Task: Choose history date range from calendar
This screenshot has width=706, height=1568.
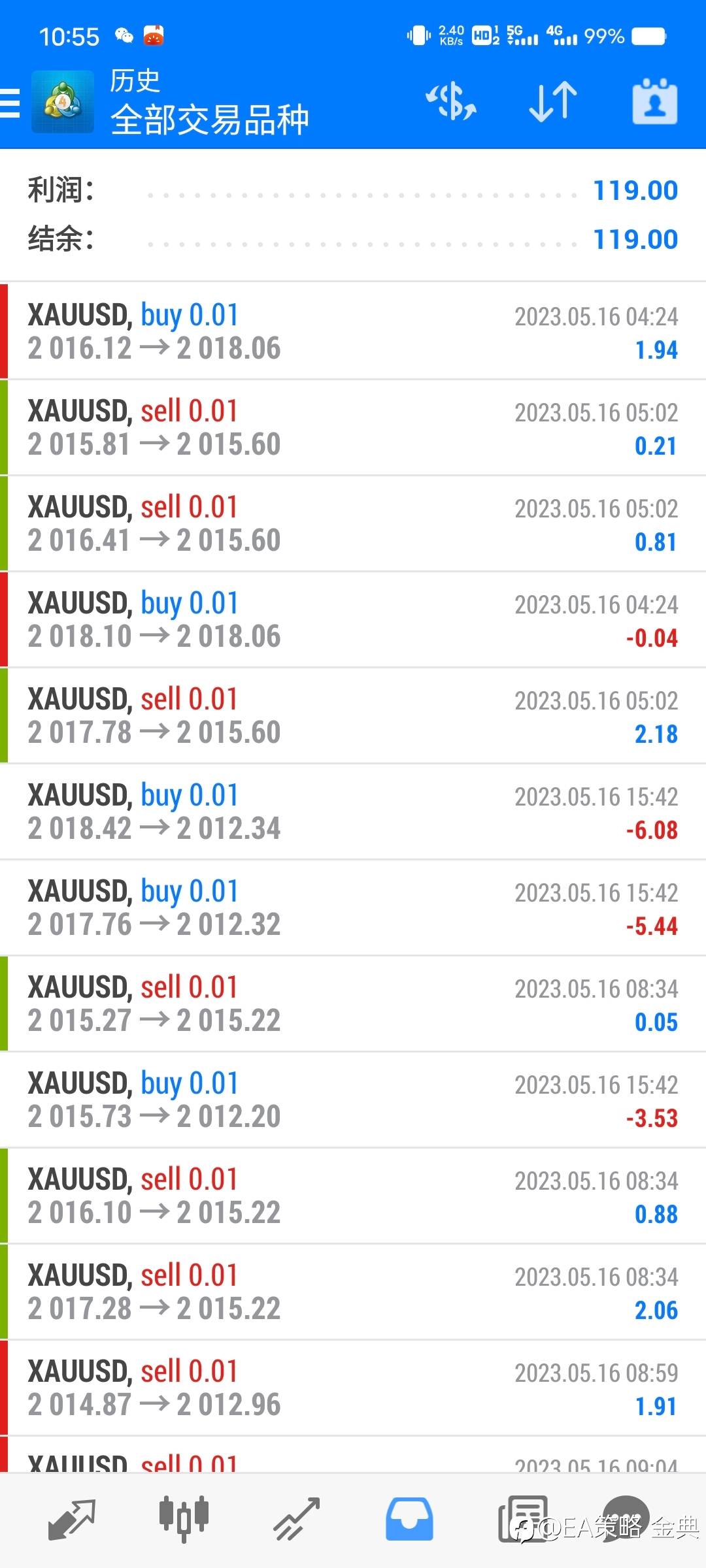Action: (654, 102)
